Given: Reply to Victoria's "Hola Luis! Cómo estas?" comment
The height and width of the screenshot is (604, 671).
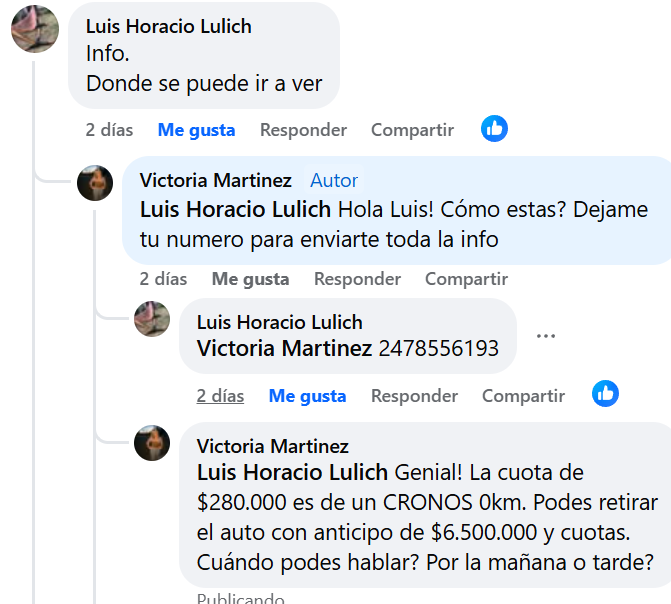Looking at the screenshot, I should click(357, 279).
